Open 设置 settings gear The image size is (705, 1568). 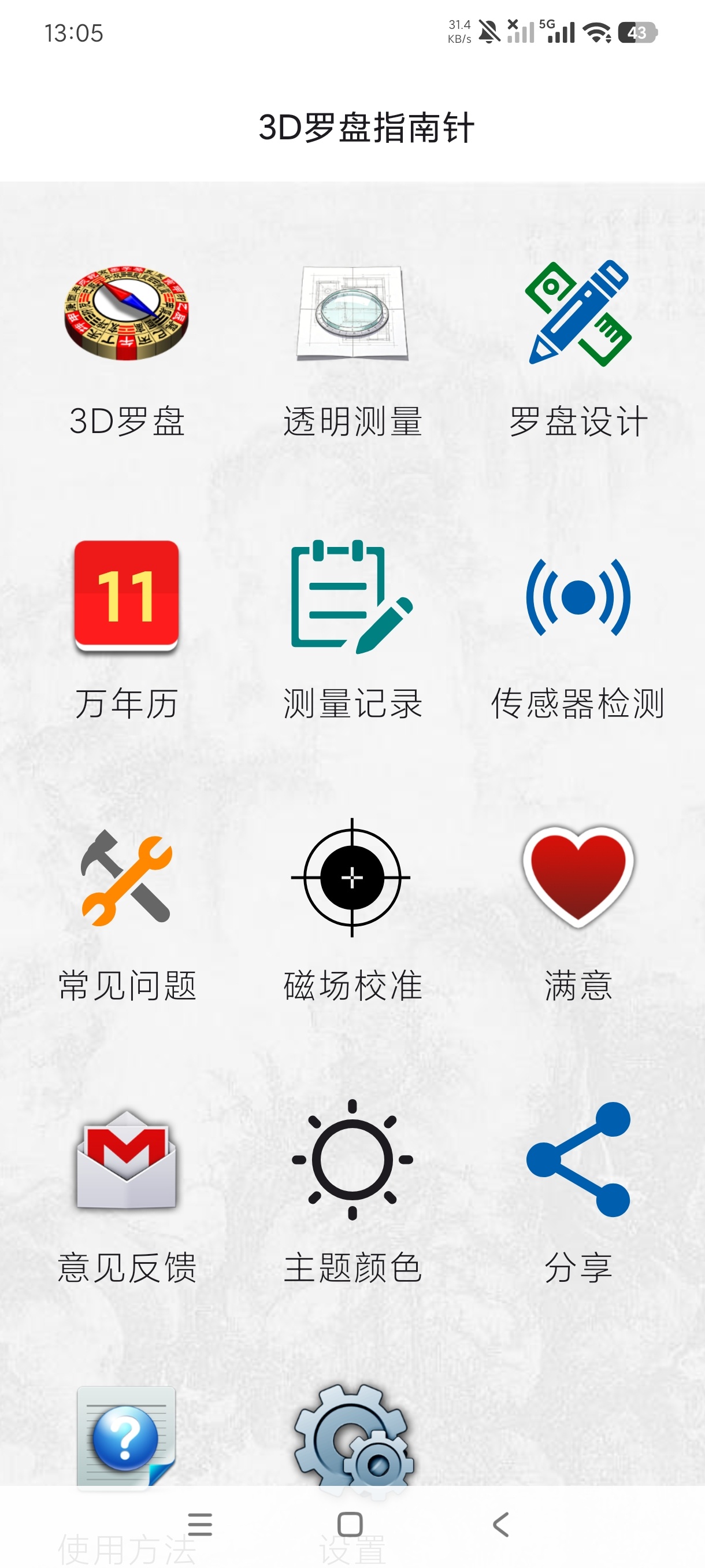(x=352, y=1437)
